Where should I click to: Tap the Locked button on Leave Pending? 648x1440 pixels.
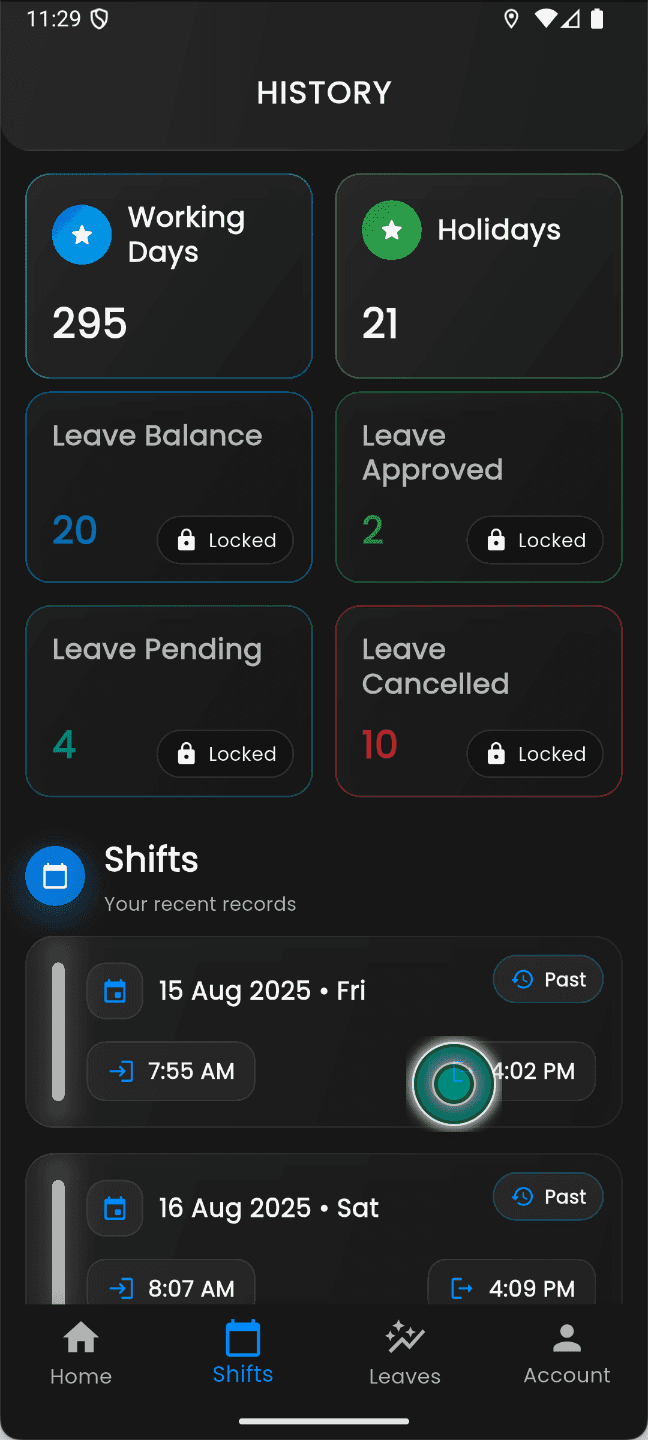point(225,754)
